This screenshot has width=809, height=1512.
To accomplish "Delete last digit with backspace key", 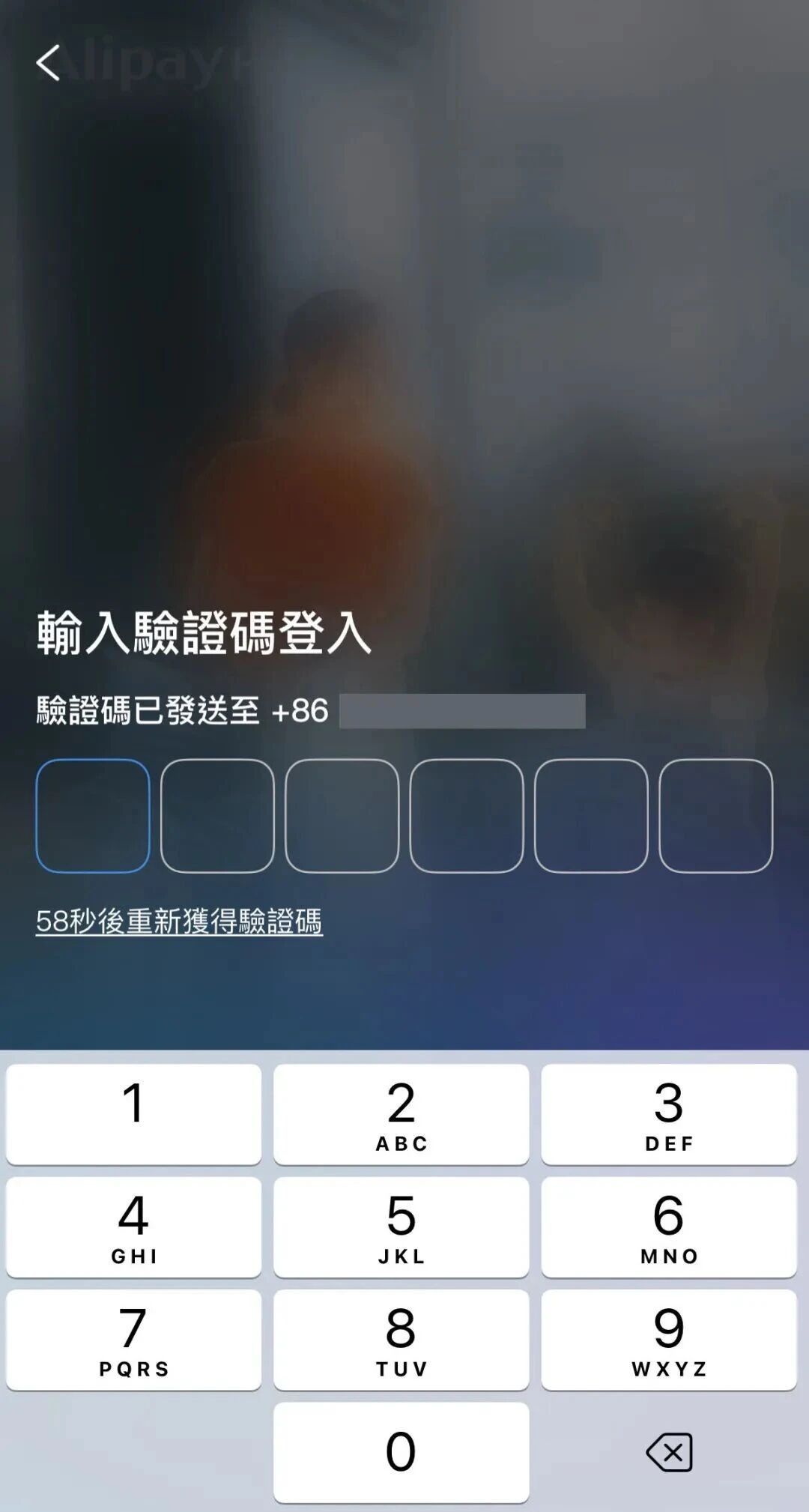I will click(668, 1452).
